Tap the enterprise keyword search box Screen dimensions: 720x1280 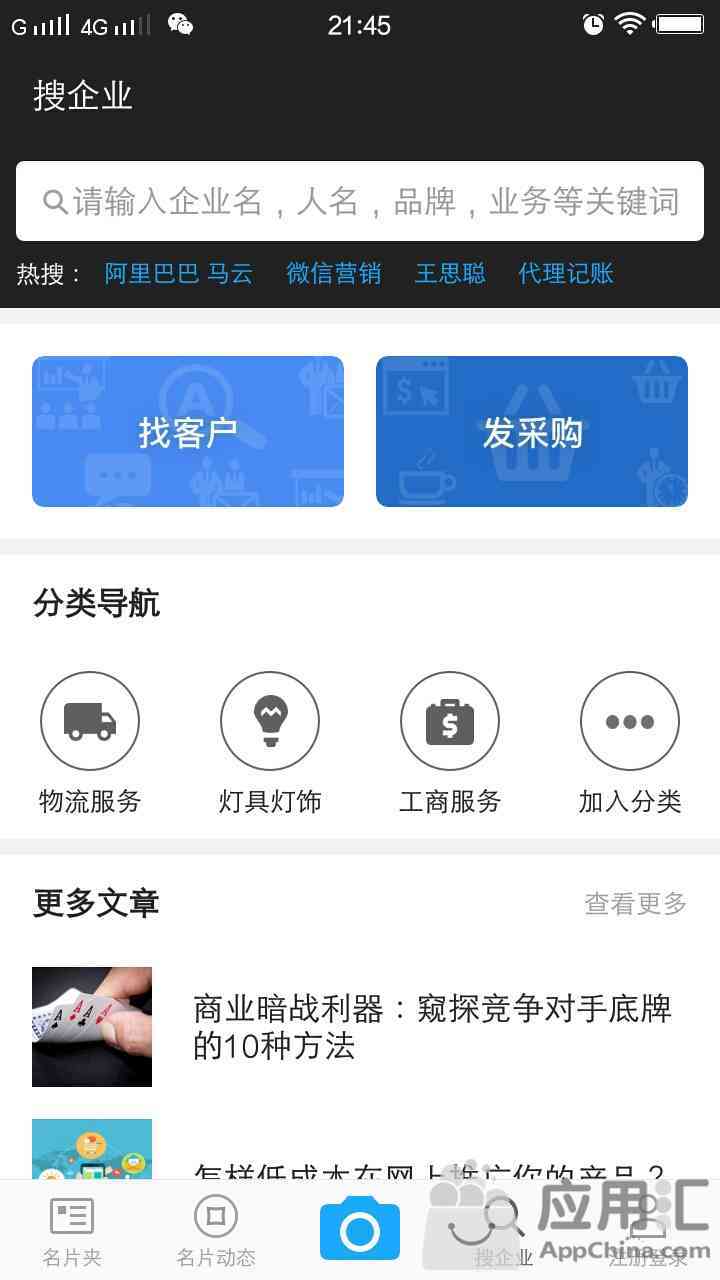click(x=360, y=201)
